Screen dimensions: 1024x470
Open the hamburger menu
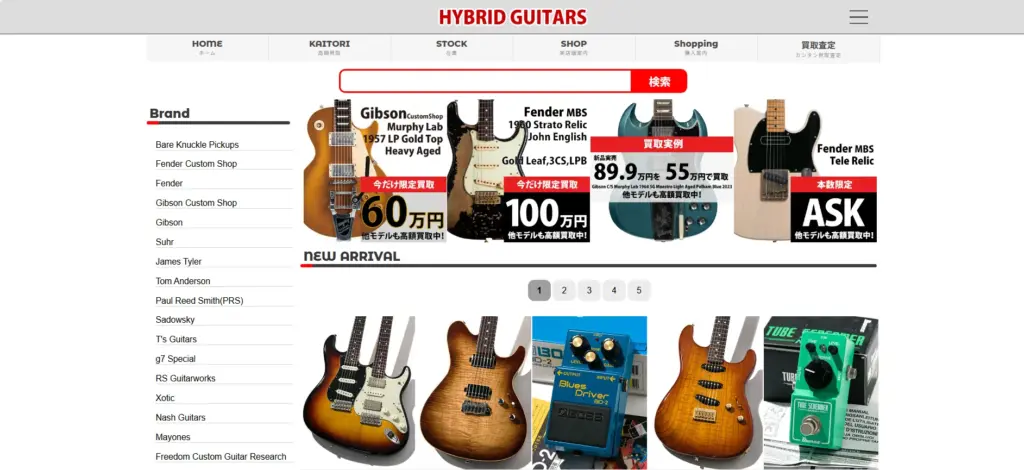tap(858, 17)
